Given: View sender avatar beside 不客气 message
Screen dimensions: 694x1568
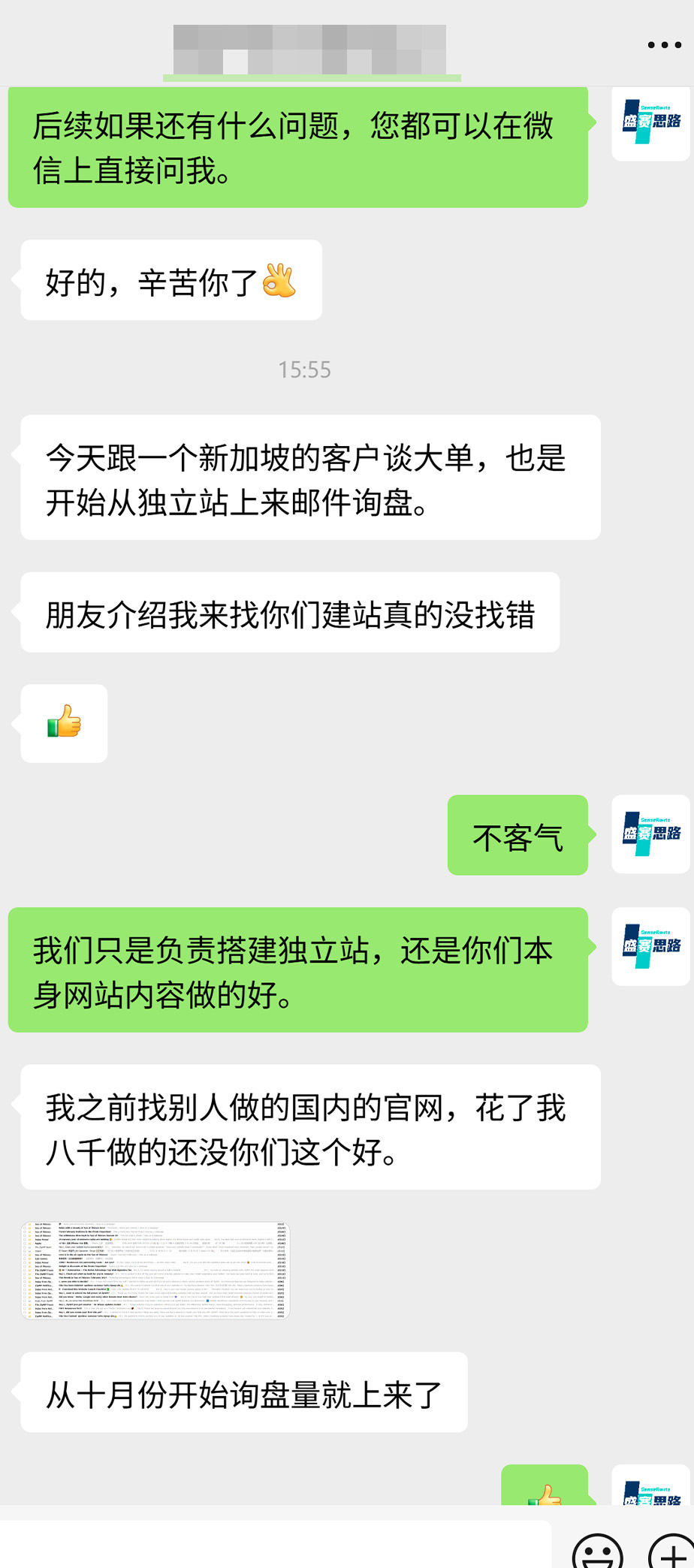Looking at the screenshot, I should pos(651,834).
